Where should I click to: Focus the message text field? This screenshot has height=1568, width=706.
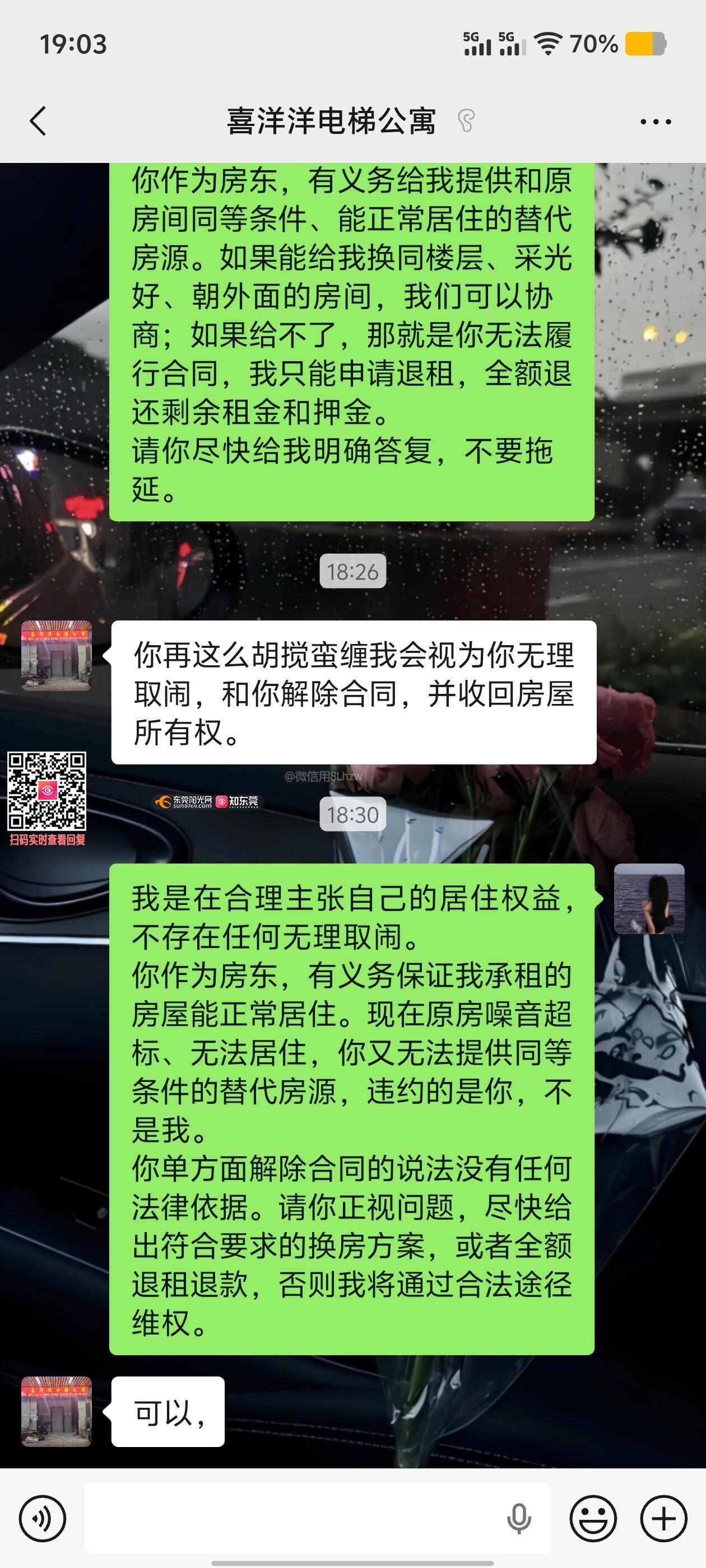292,1518
